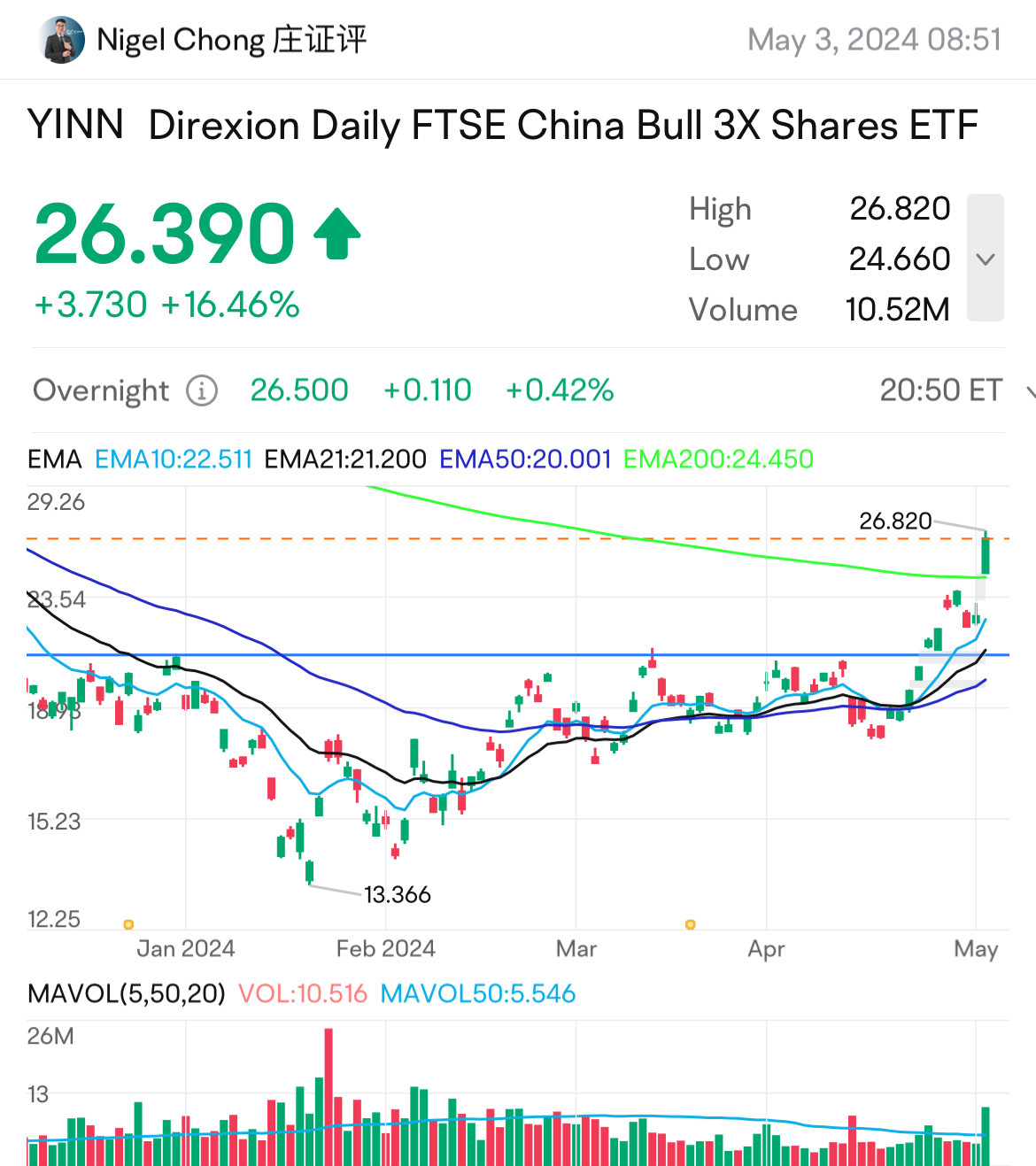This screenshot has width=1036, height=1166.
Task: Toggle the EMA200 indicator label
Action: 717,459
